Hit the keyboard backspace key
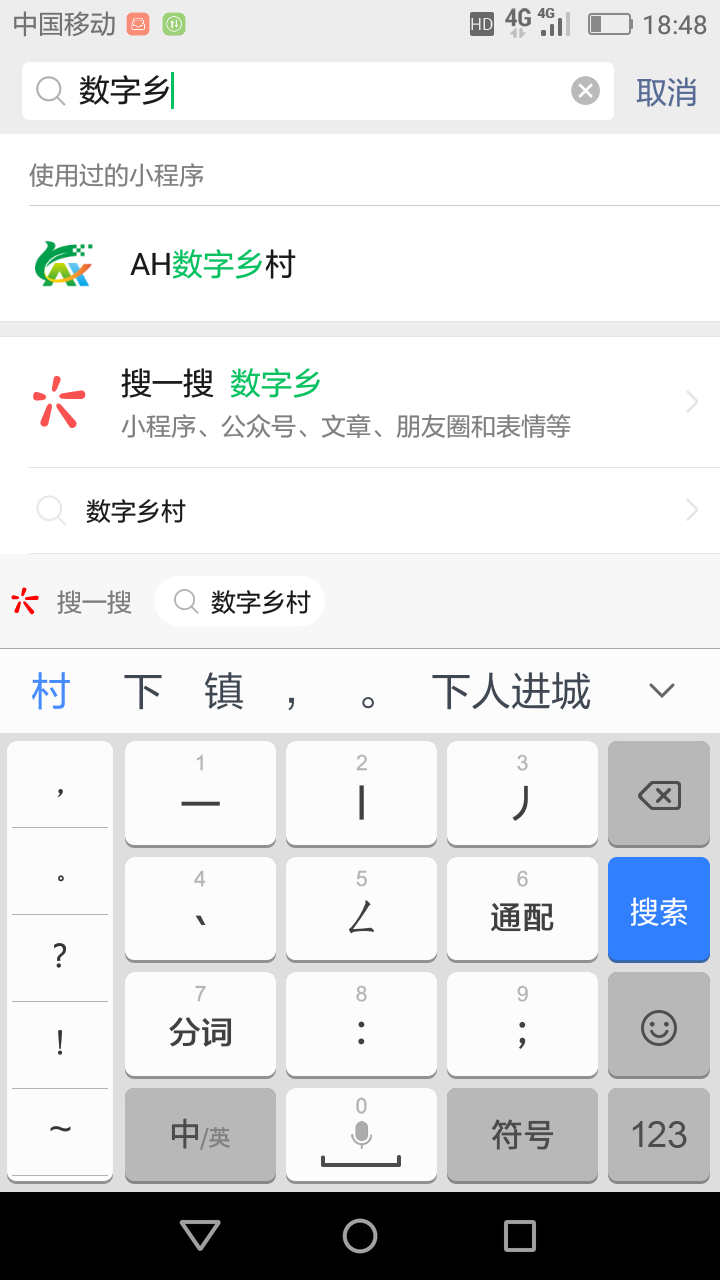This screenshot has height=1280, width=720. click(x=658, y=795)
